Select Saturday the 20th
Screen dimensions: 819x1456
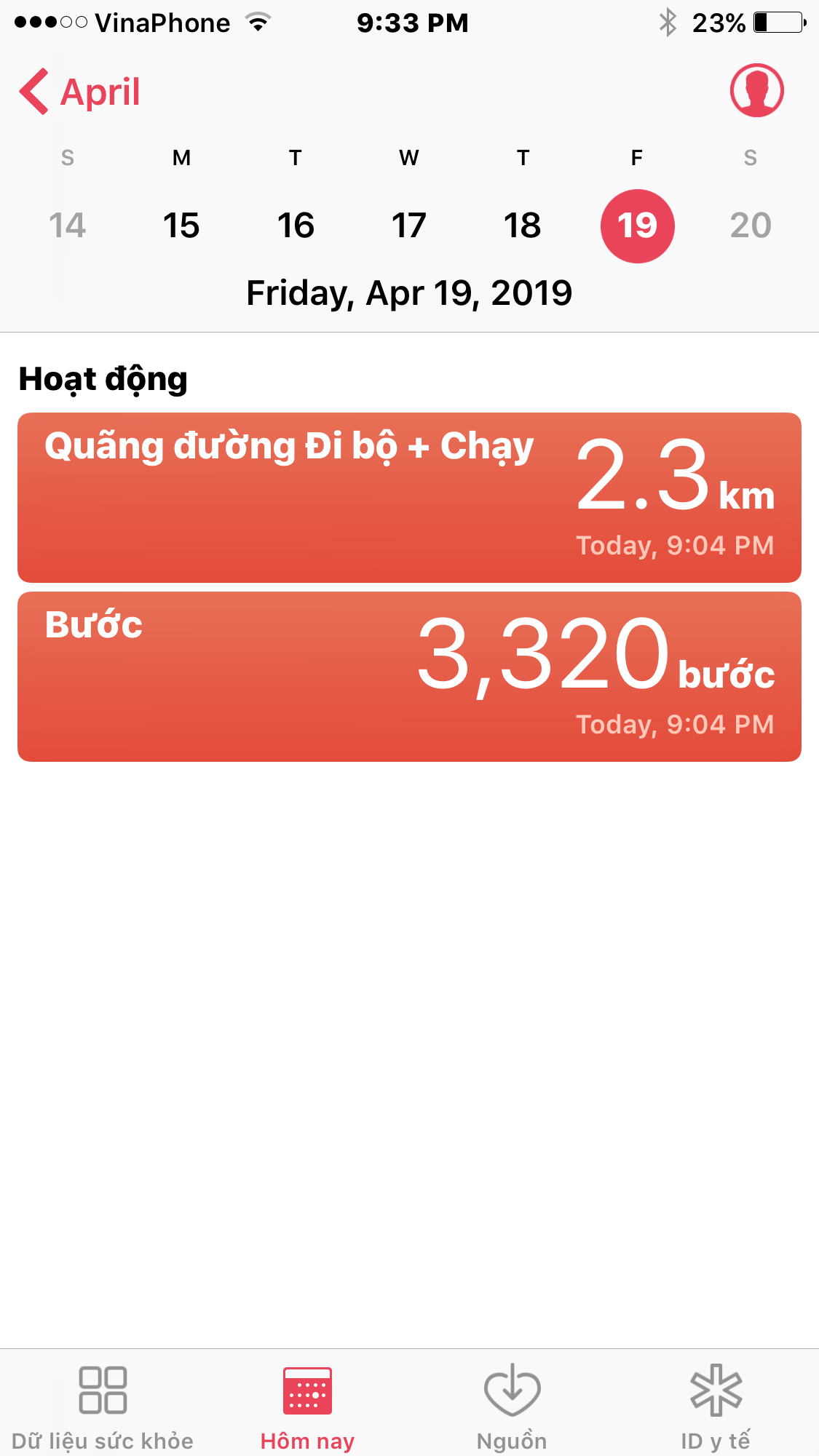pyautogui.click(x=751, y=225)
